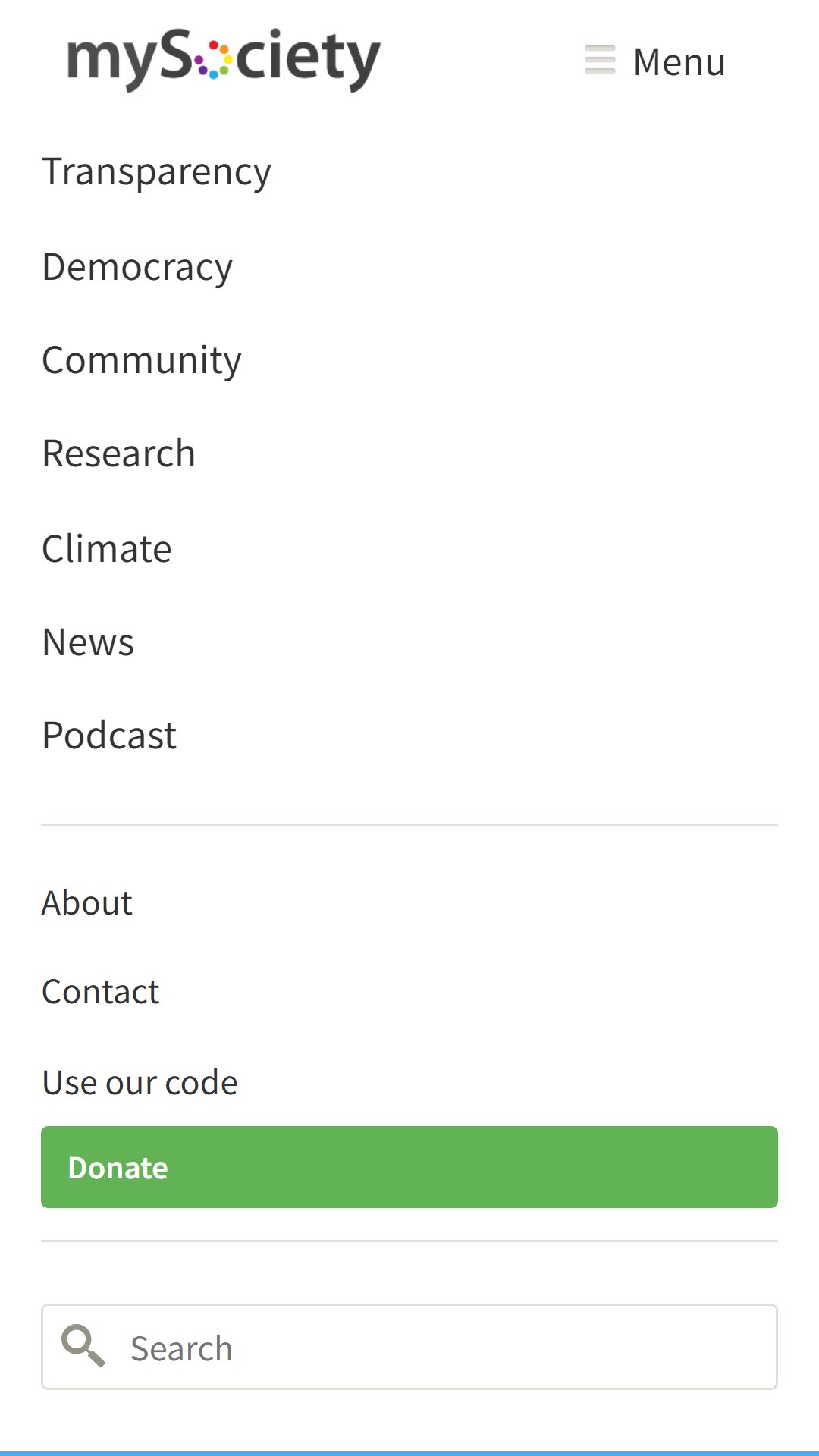View the Research section
This screenshot has height=1456, width=819.
[119, 454]
